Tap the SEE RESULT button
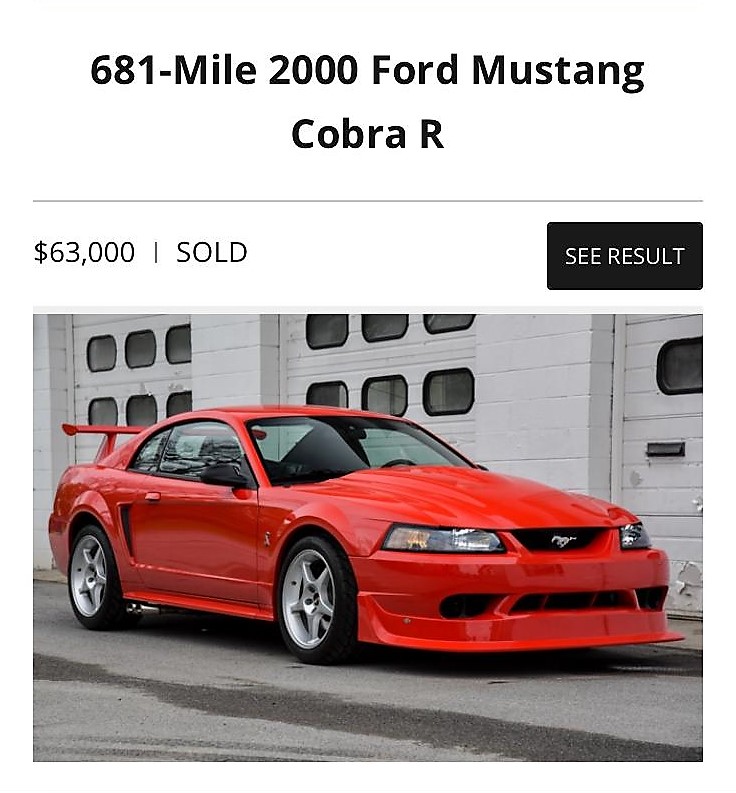The width and height of the screenshot is (736, 793). pos(624,256)
